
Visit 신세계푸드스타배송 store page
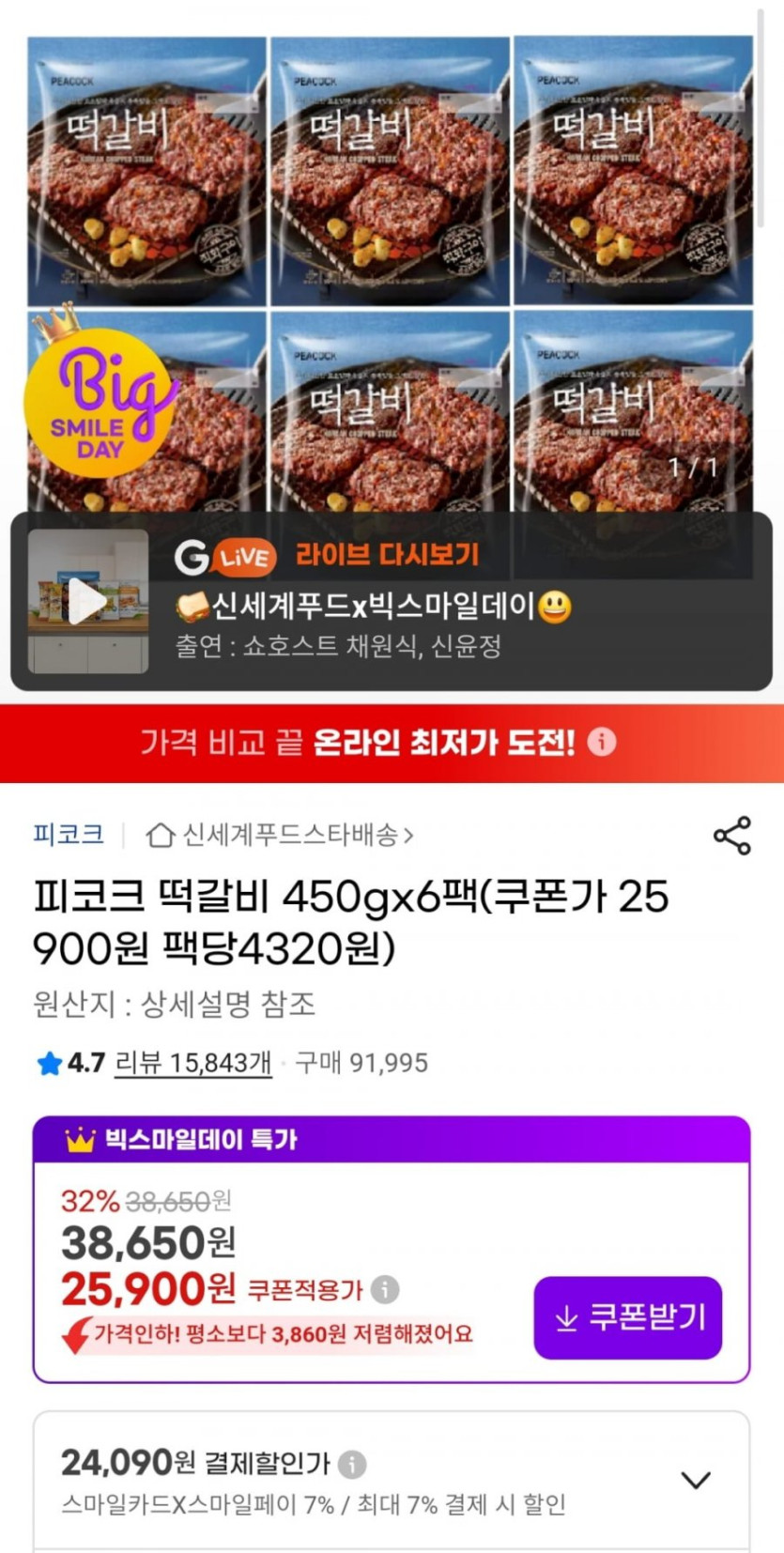(280, 835)
